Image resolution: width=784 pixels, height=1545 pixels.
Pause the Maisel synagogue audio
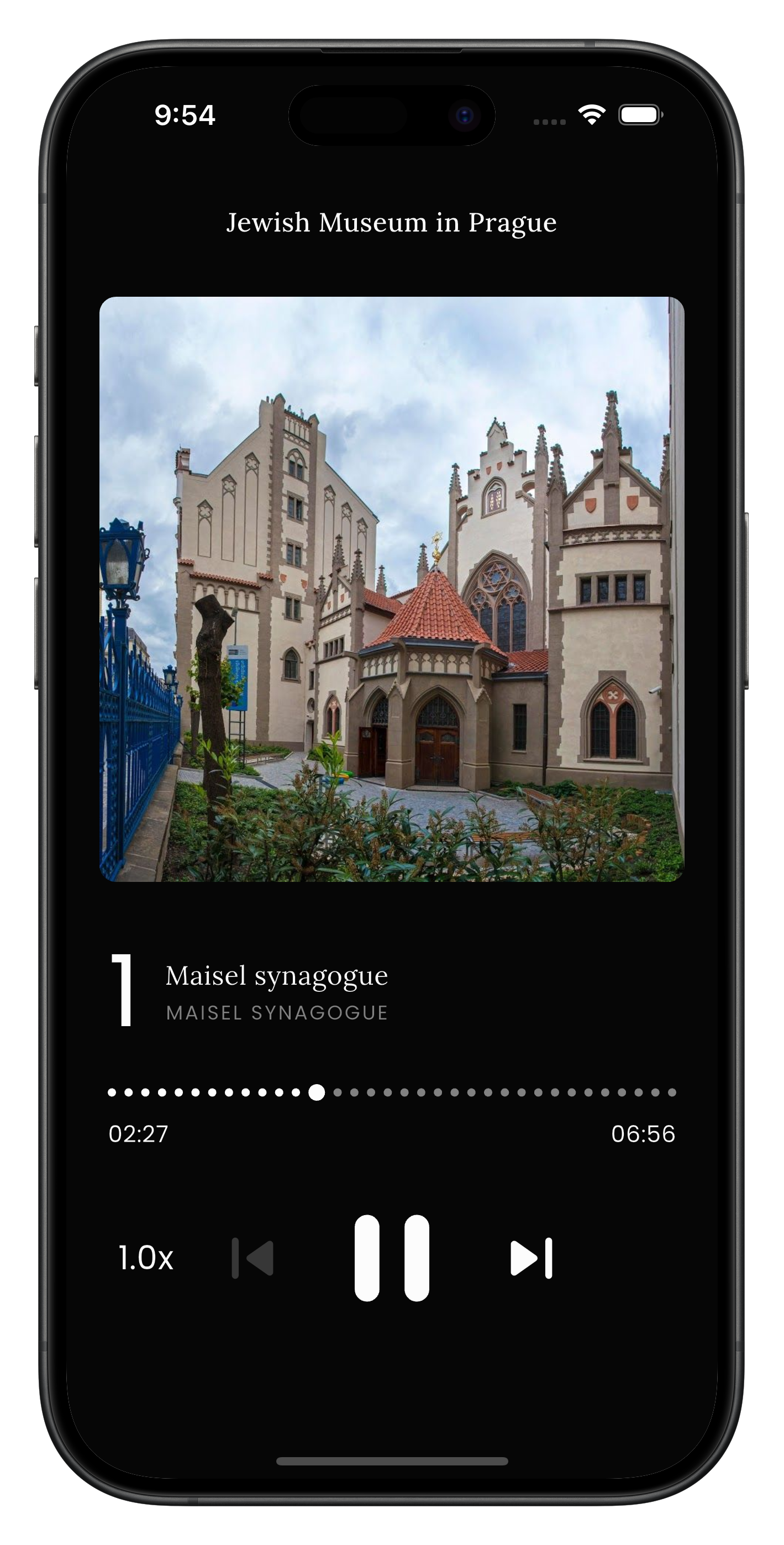(x=392, y=1258)
